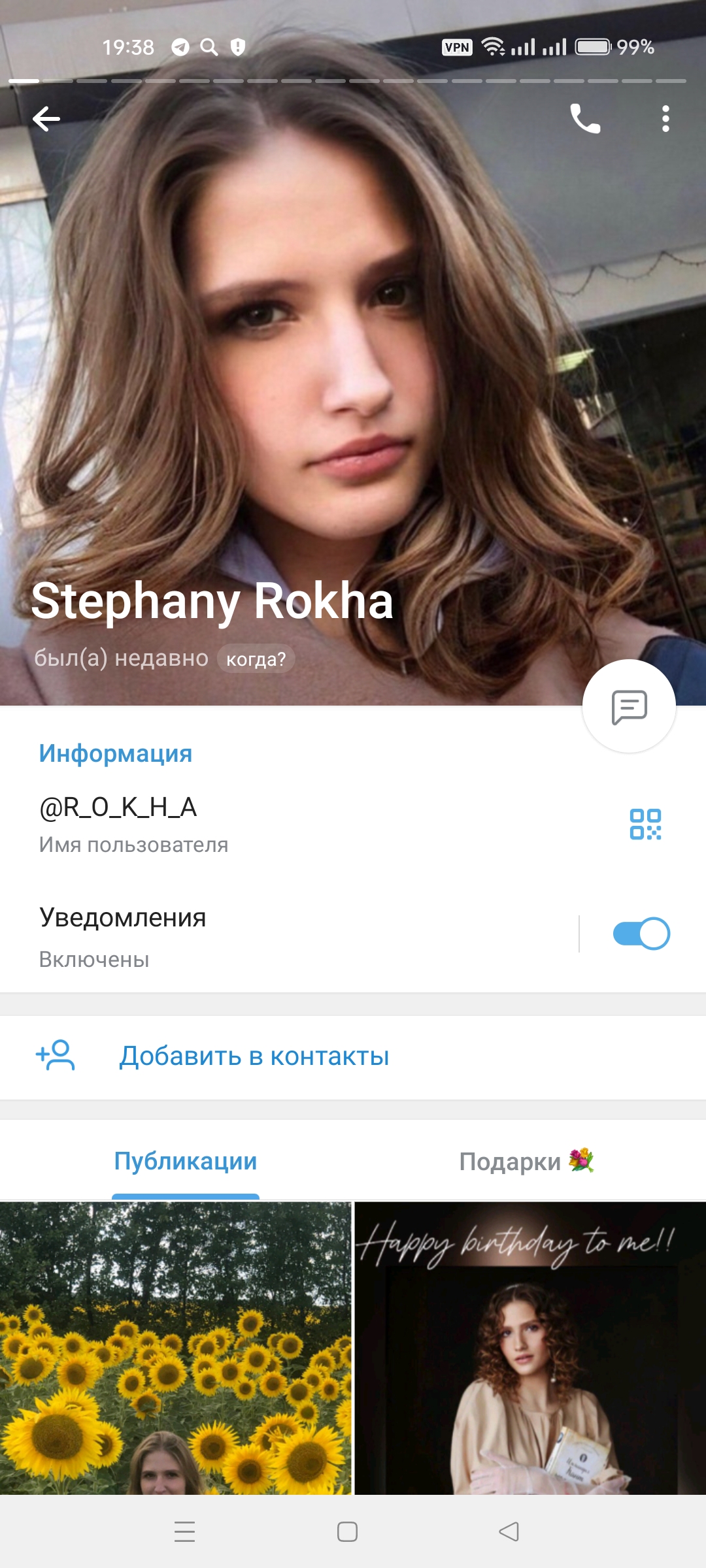
Task: Open the Уведомления settings row
Action: point(261,936)
